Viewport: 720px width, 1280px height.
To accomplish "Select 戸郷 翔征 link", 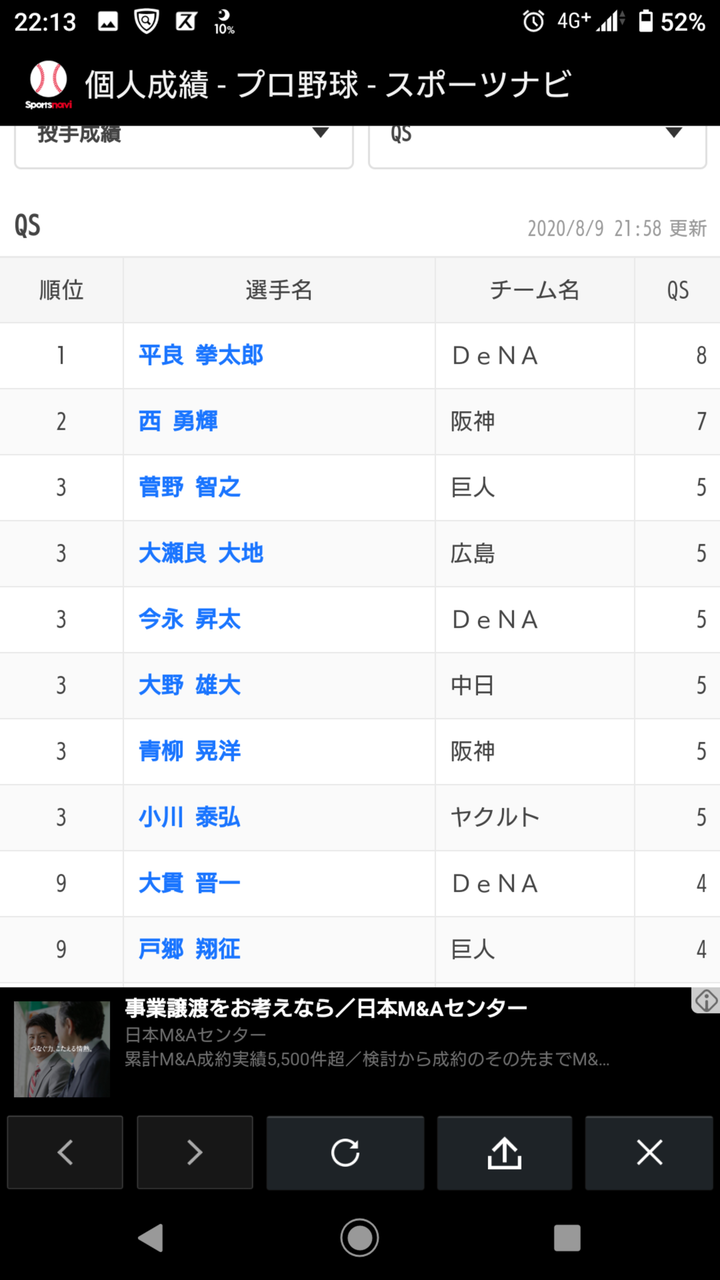I will click(x=190, y=949).
